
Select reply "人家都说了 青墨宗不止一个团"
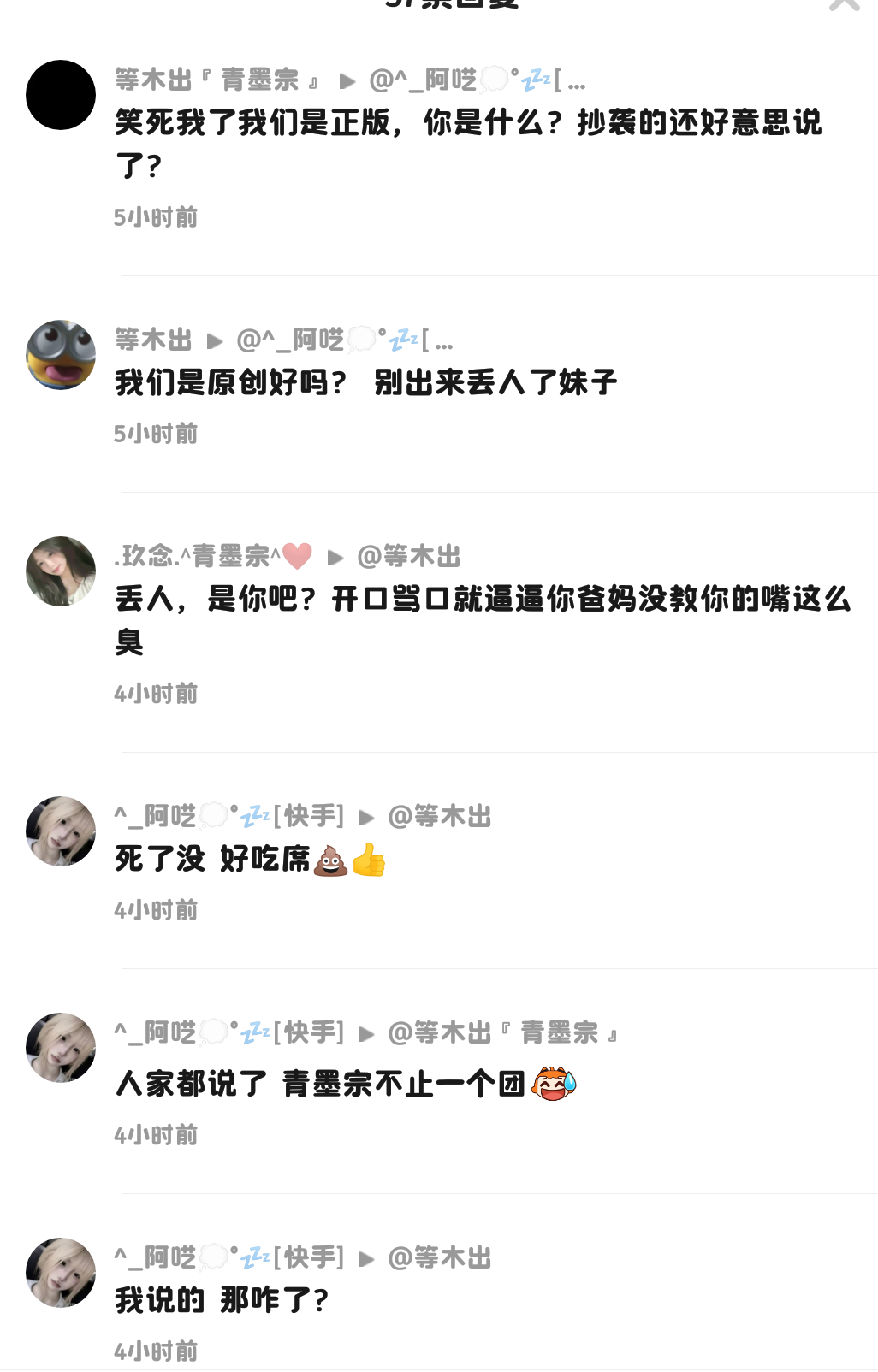345,1084
